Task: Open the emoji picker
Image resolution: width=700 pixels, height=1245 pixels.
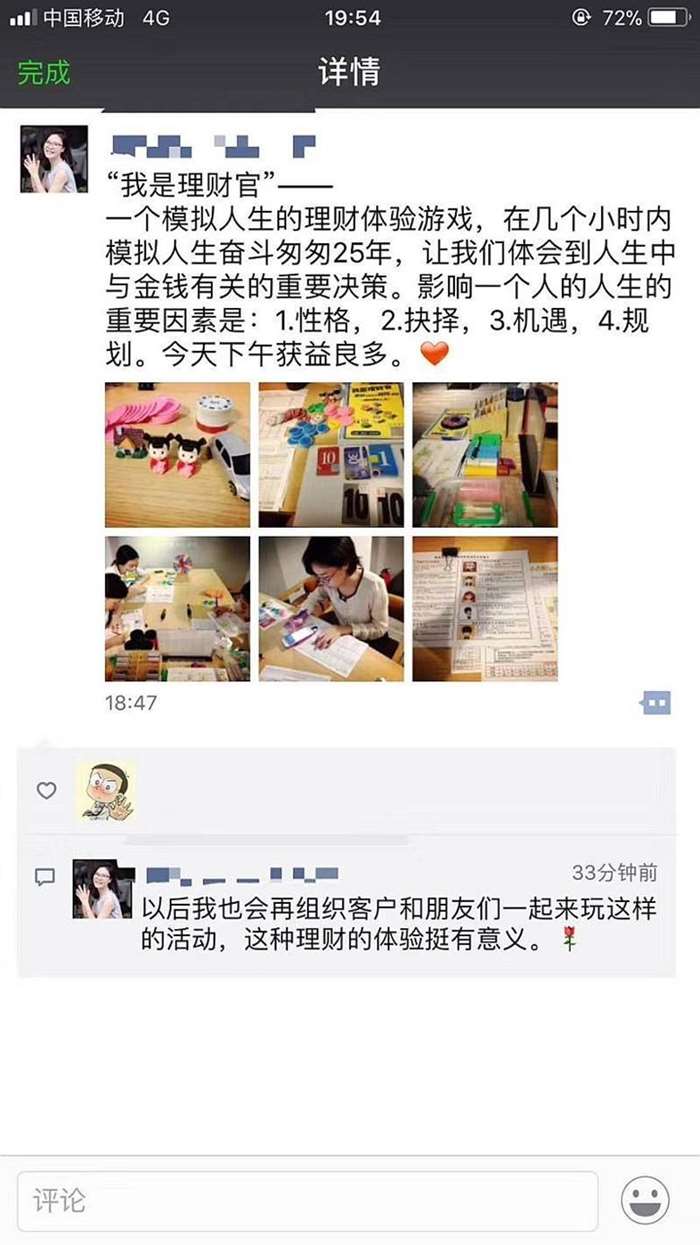Action: coord(645,1200)
